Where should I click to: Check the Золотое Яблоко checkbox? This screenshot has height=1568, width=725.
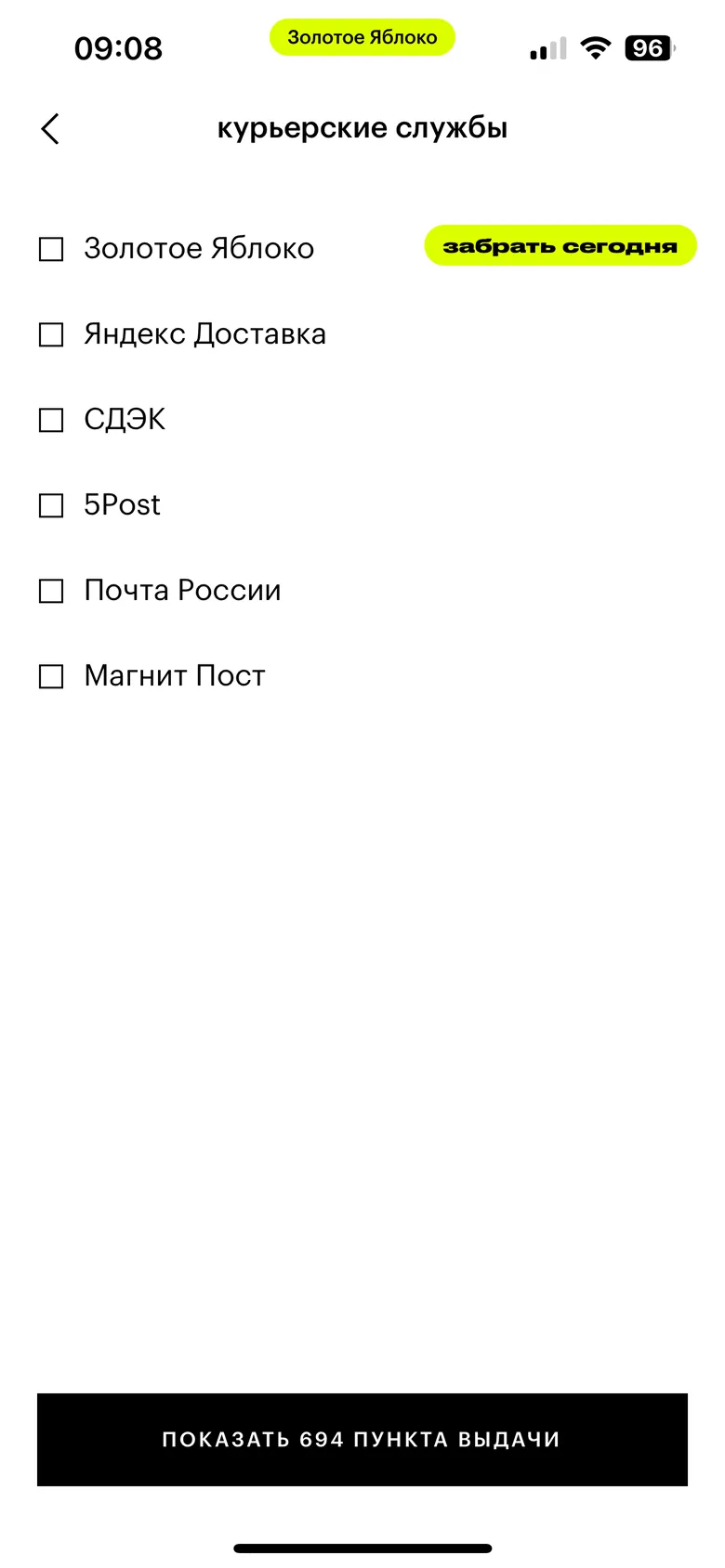pyautogui.click(x=51, y=249)
